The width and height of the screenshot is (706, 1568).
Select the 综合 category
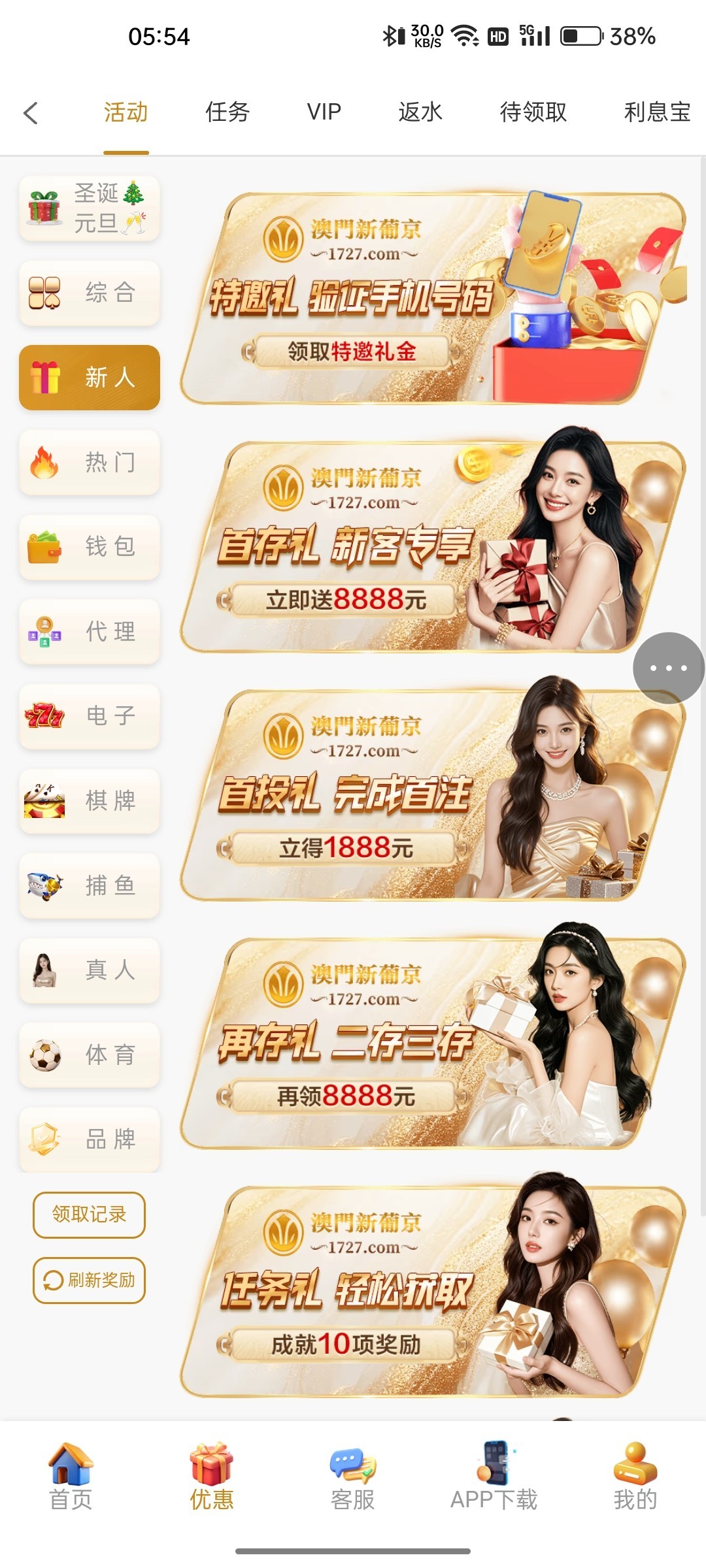(x=90, y=293)
